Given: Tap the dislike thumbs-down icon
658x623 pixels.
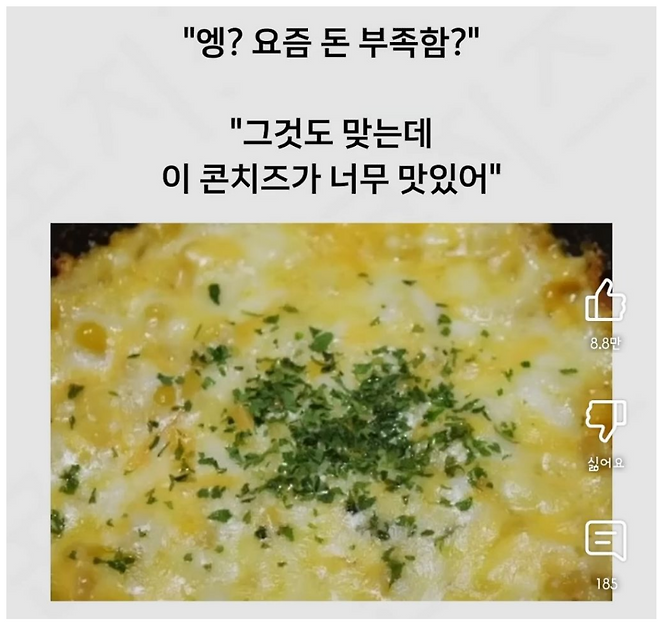Looking at the screenshot, I should point(605,420).
